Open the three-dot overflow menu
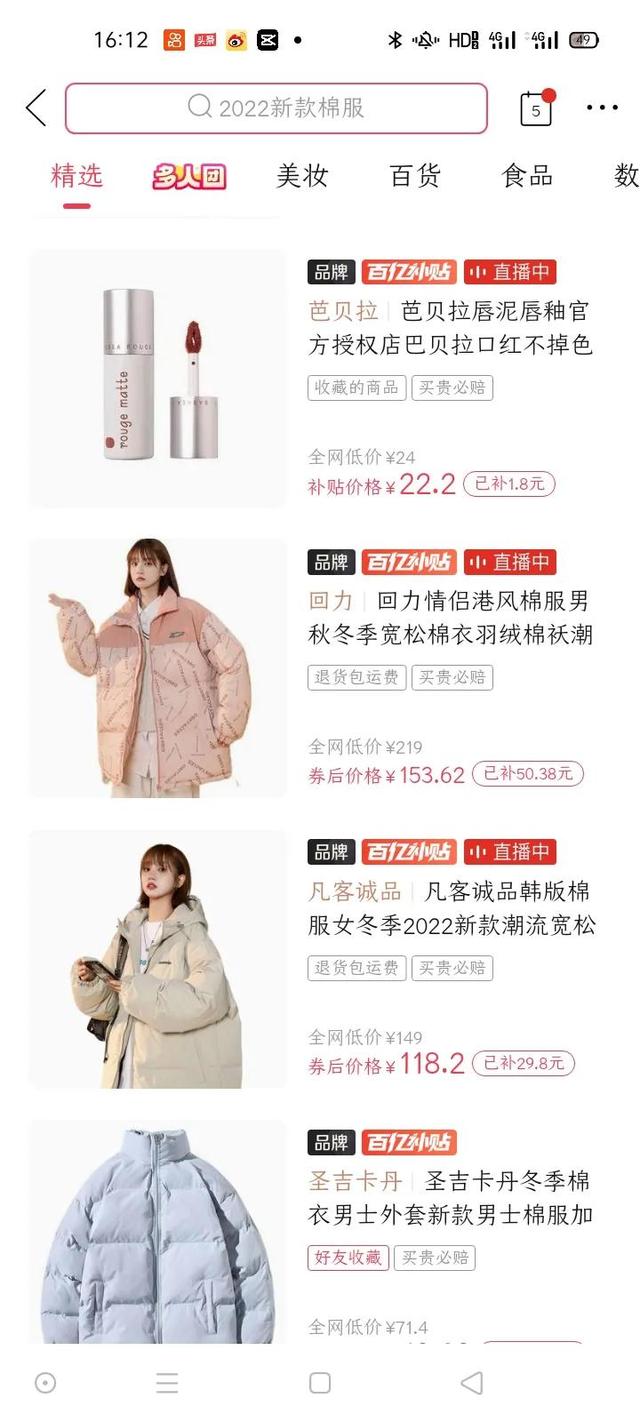This screenshot has height=1422, width=640. [x=602, y=108]
